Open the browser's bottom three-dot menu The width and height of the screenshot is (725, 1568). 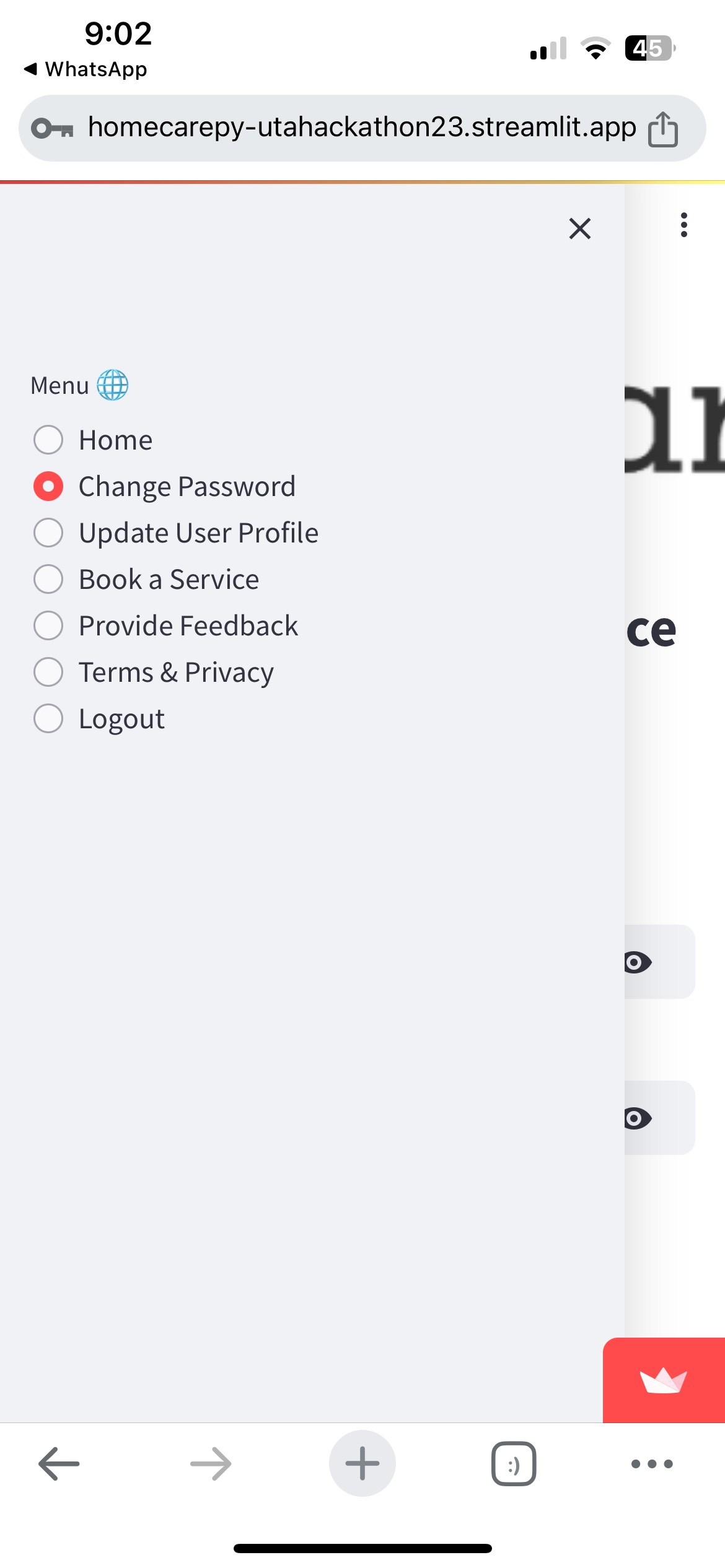tap(649, 1463)
